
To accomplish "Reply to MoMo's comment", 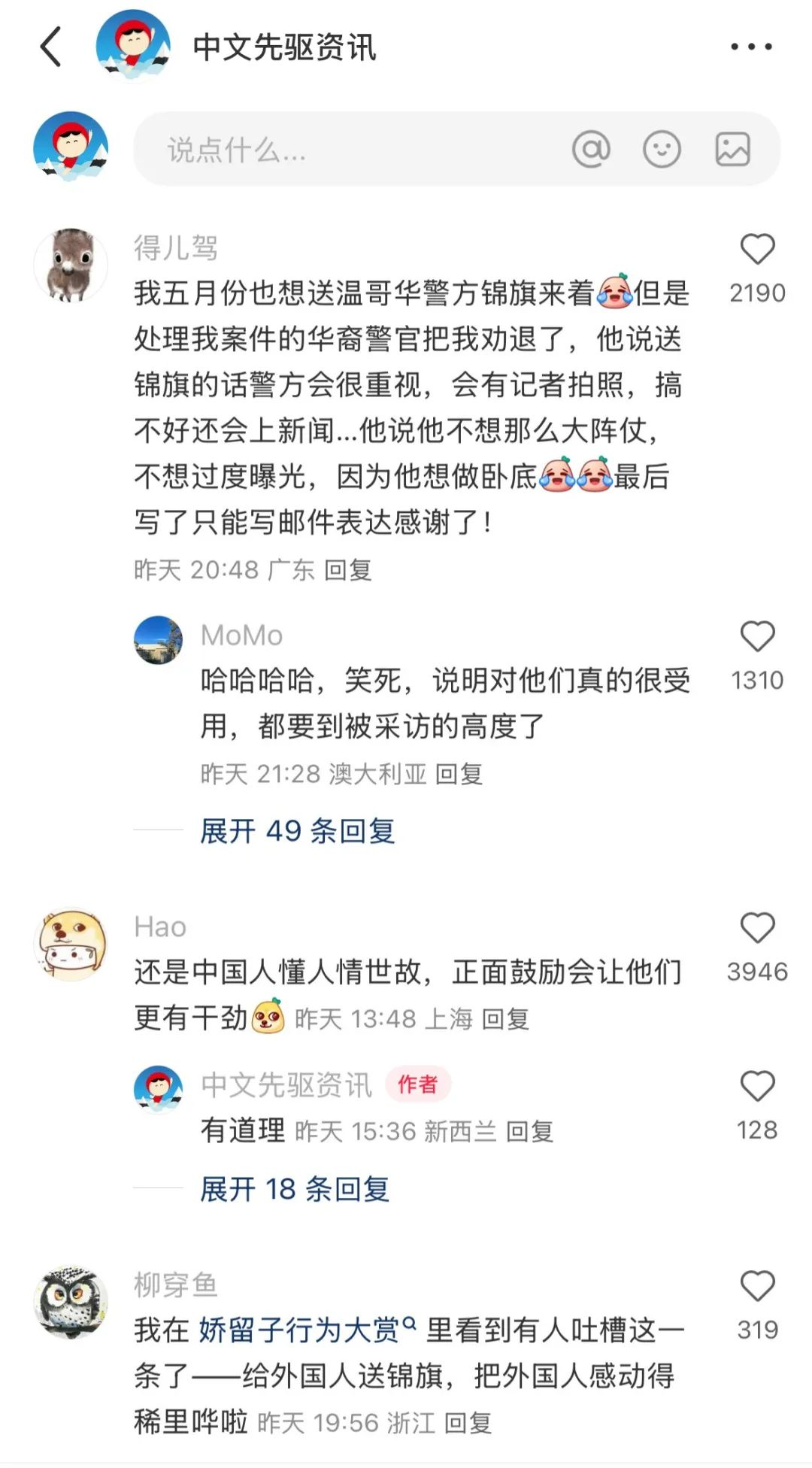I will 459,774.
